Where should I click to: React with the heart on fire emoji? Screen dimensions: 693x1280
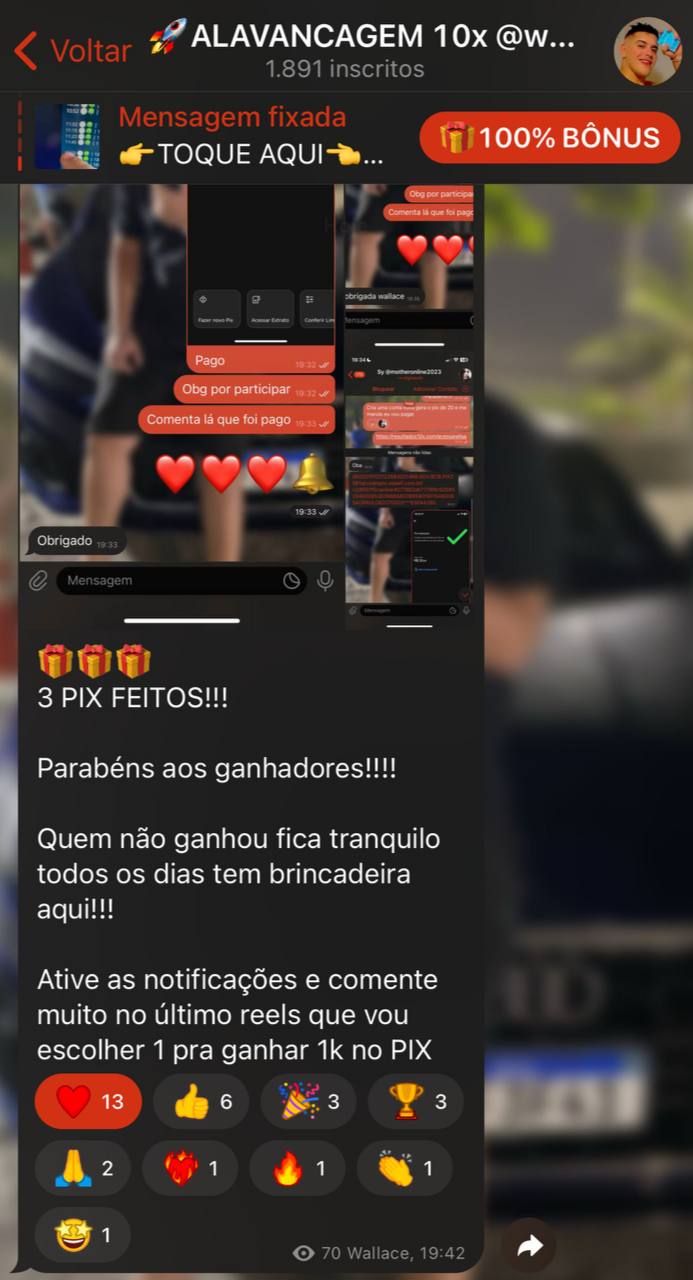189,1168
